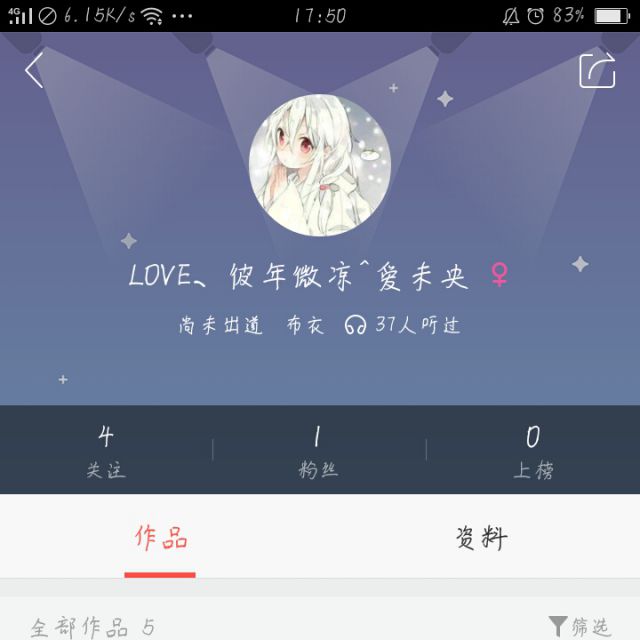This screenshot has height=640, width=640.
Task: Switch to the 资料 tab
Action: [x=481, y=538]
